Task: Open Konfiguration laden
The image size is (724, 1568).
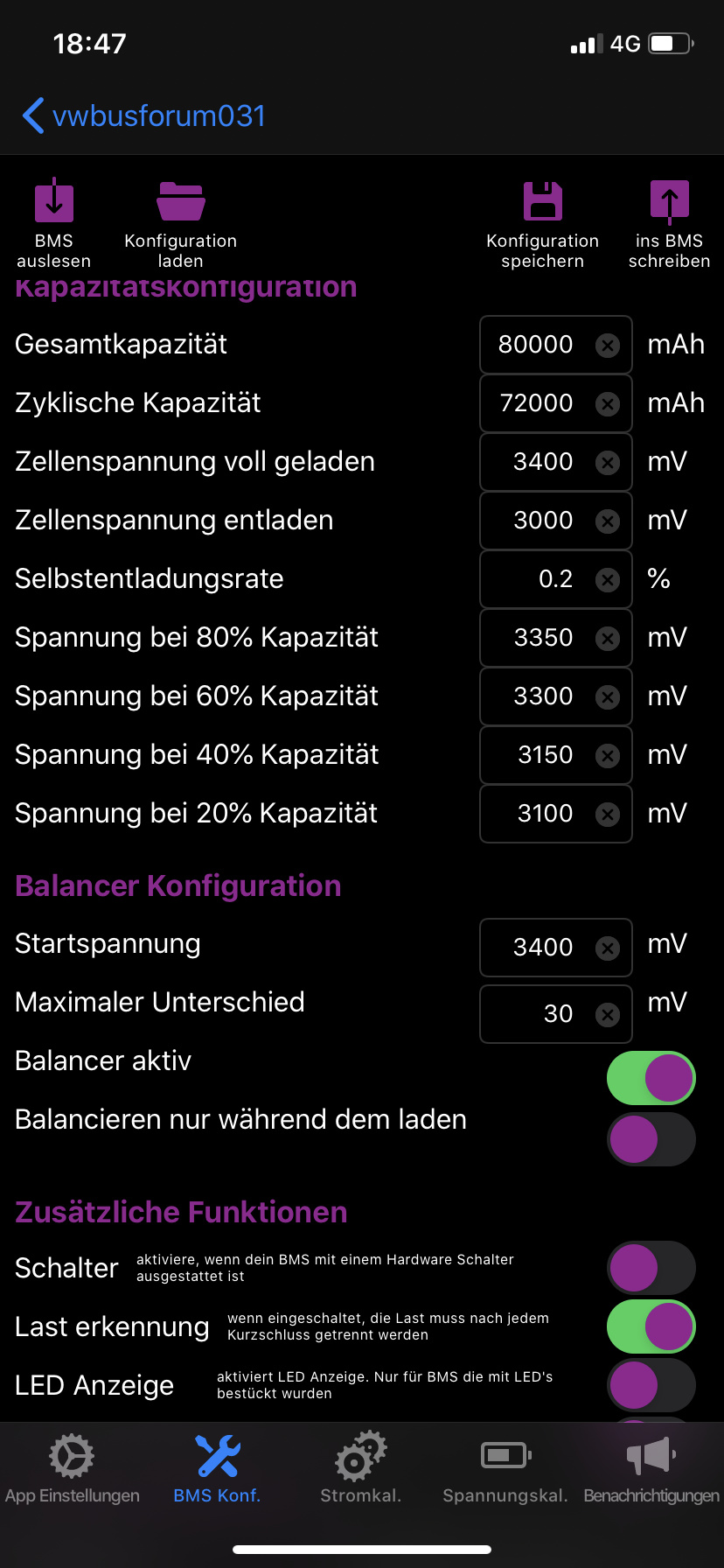Action: (181, 225)
